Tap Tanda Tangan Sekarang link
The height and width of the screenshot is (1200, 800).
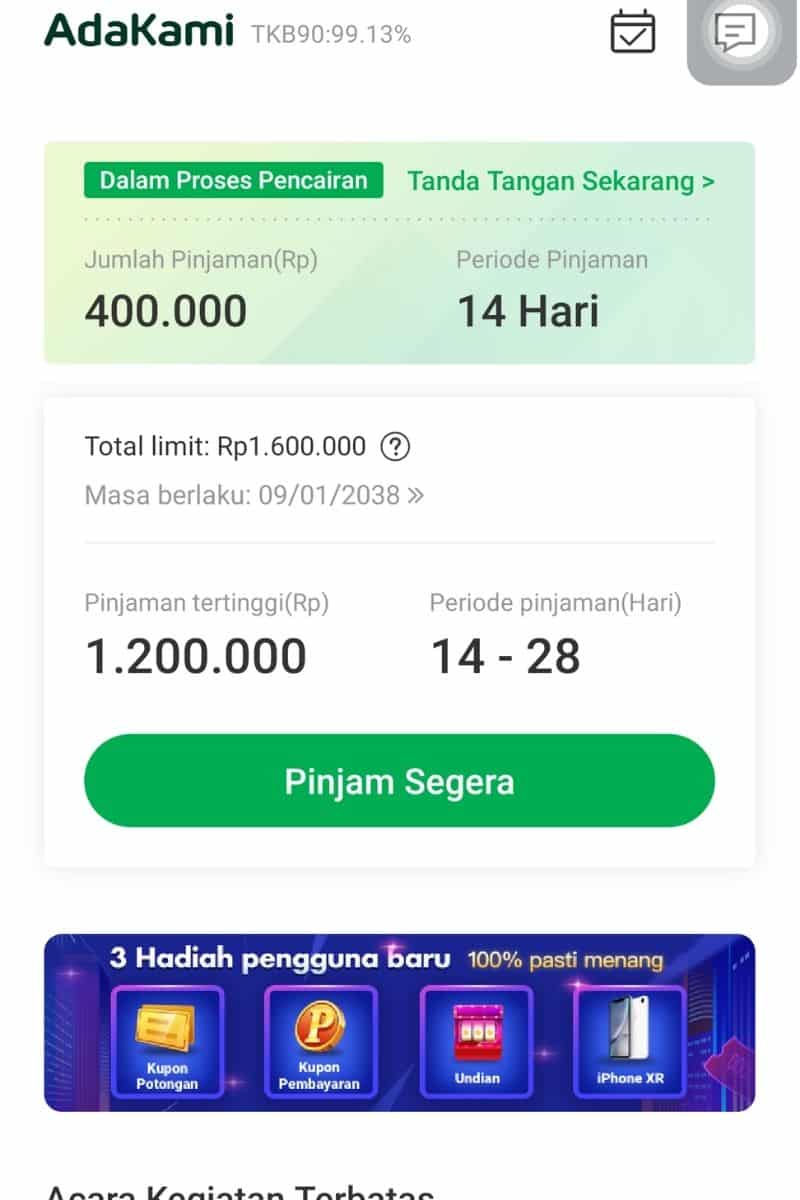[x=560, y=181]
